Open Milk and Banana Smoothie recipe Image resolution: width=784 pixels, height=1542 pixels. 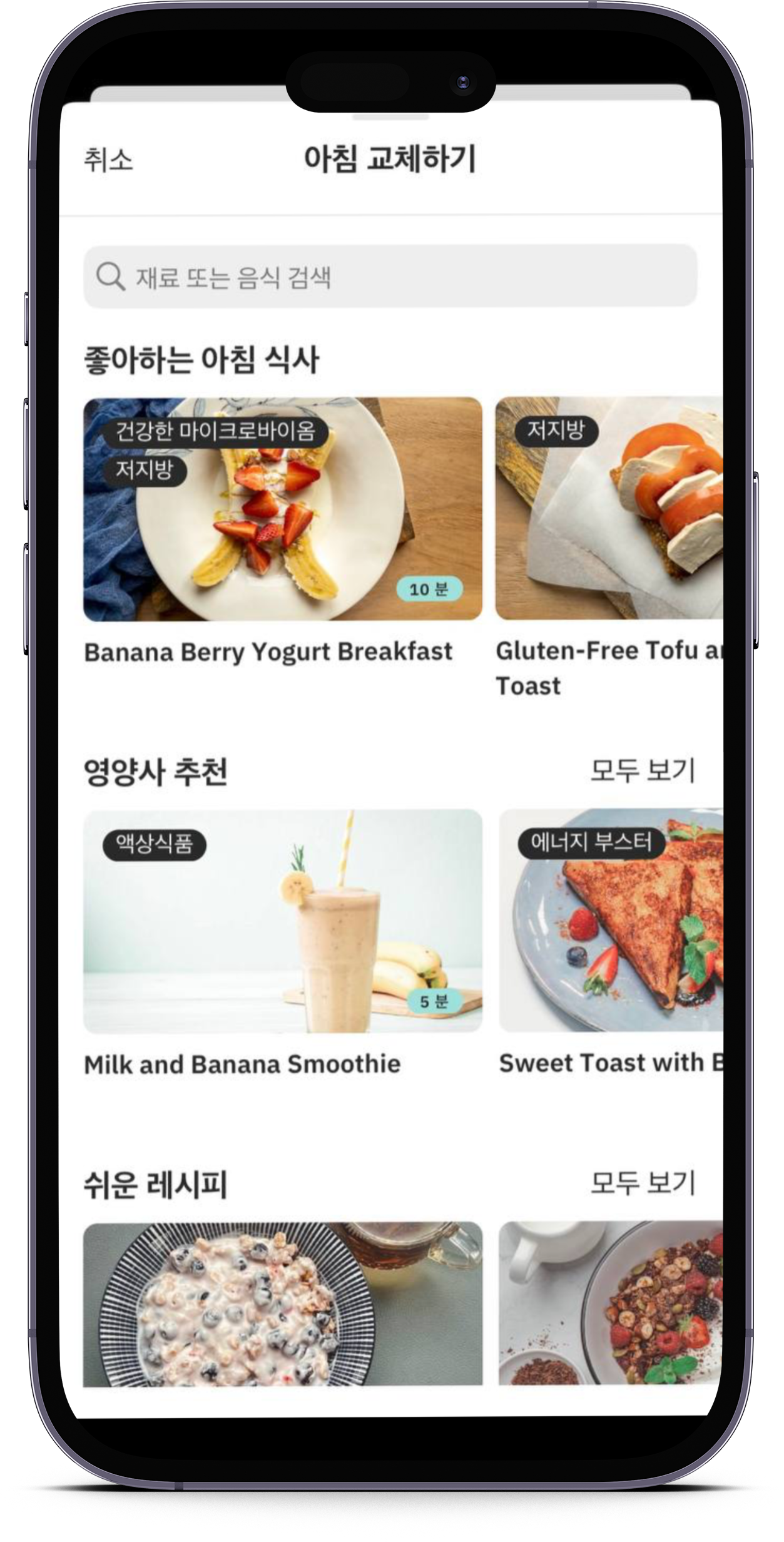283,921
